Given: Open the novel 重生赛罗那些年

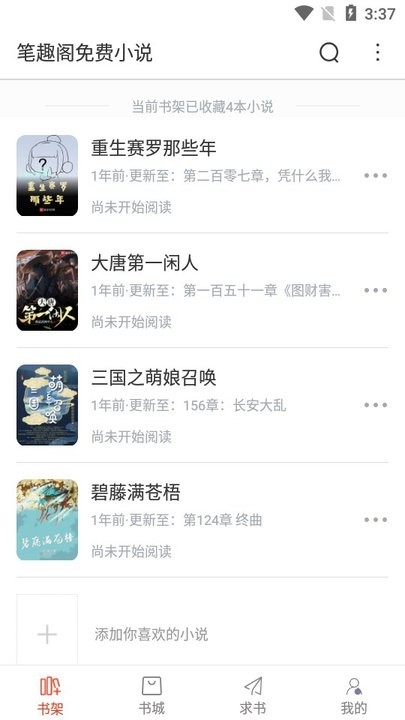Looking at the screenshot, I should [202, 175].
